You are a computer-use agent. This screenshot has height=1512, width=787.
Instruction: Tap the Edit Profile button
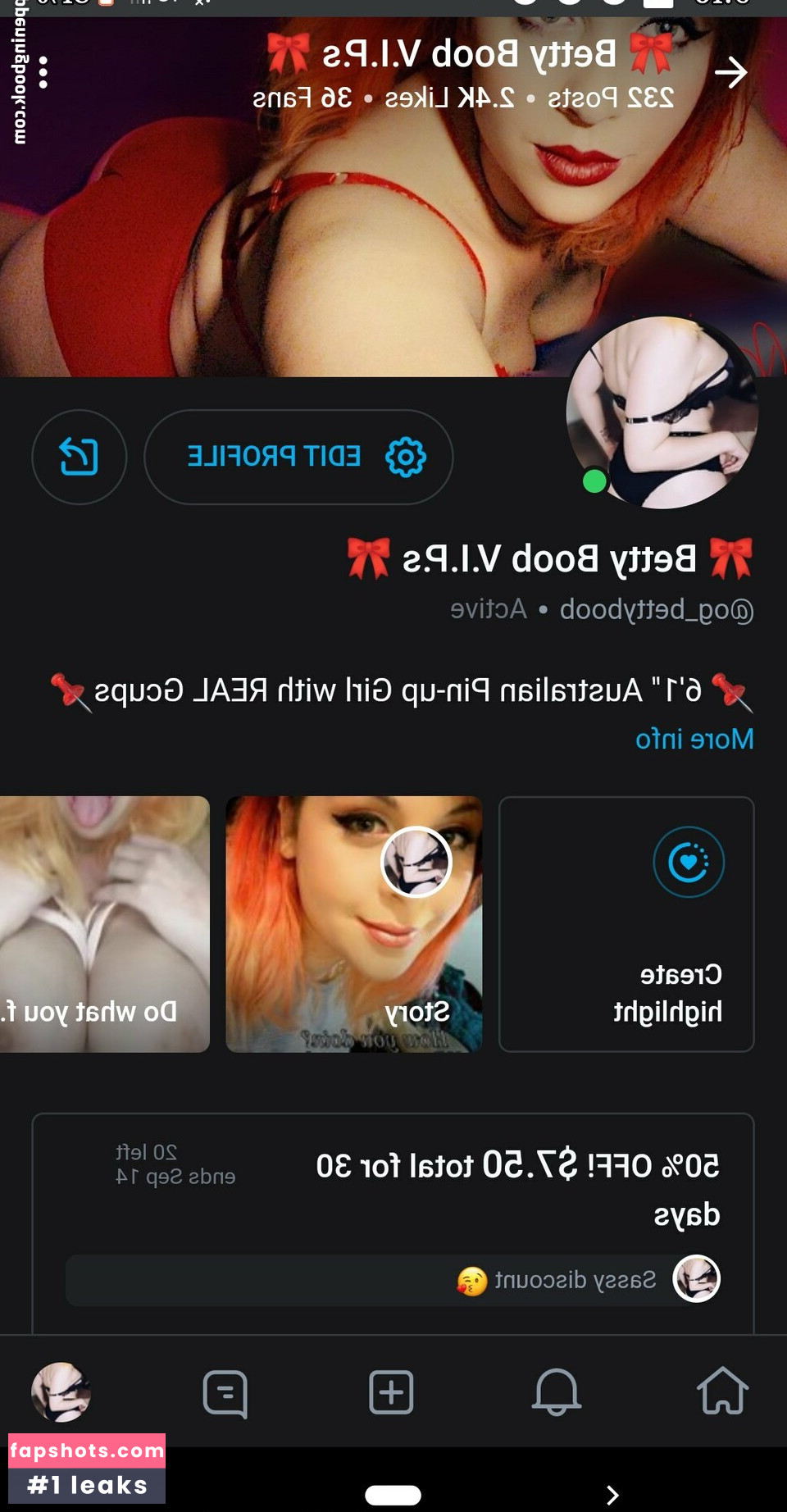298,457
